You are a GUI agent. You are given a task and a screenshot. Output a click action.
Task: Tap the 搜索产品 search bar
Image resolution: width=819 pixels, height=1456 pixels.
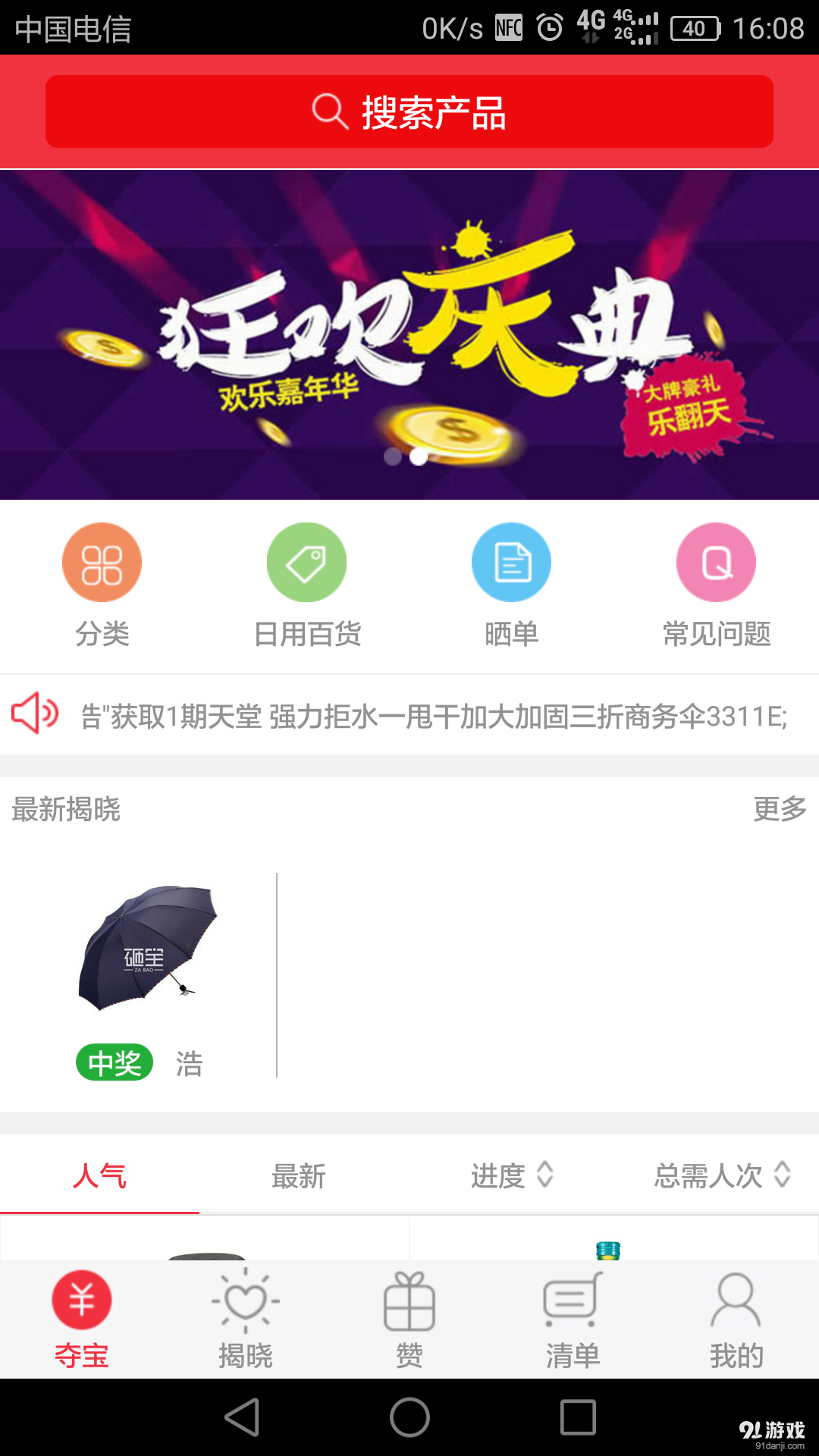pos(409,111)
